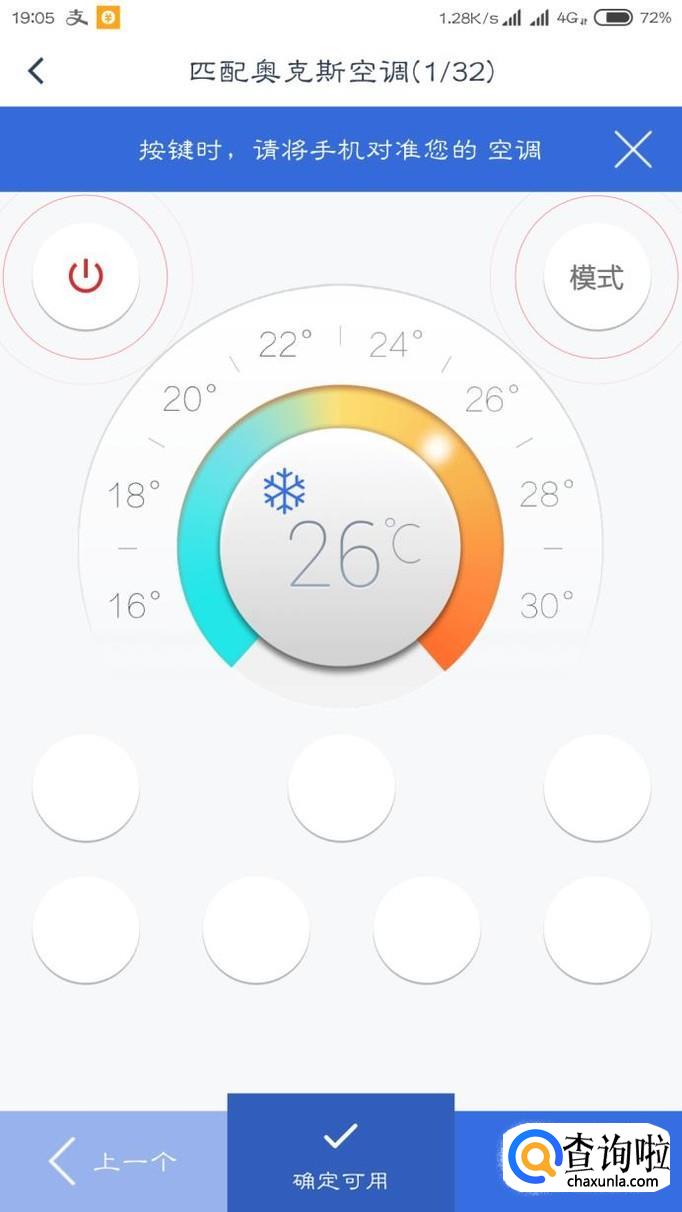Tap the red power button
Viewport: 682px width, 1212px height.
click(x=86, y=276)
